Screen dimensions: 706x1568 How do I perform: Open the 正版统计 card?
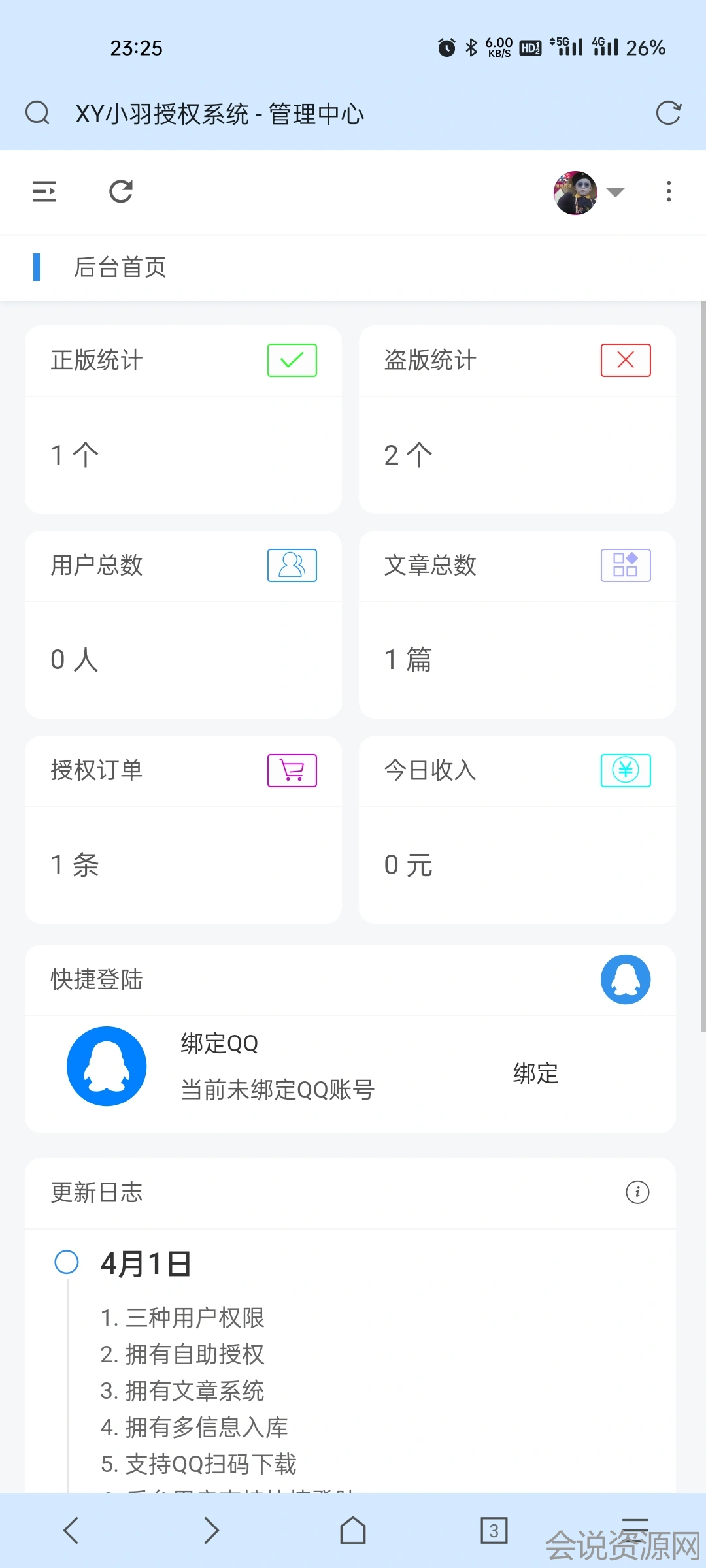183,419
